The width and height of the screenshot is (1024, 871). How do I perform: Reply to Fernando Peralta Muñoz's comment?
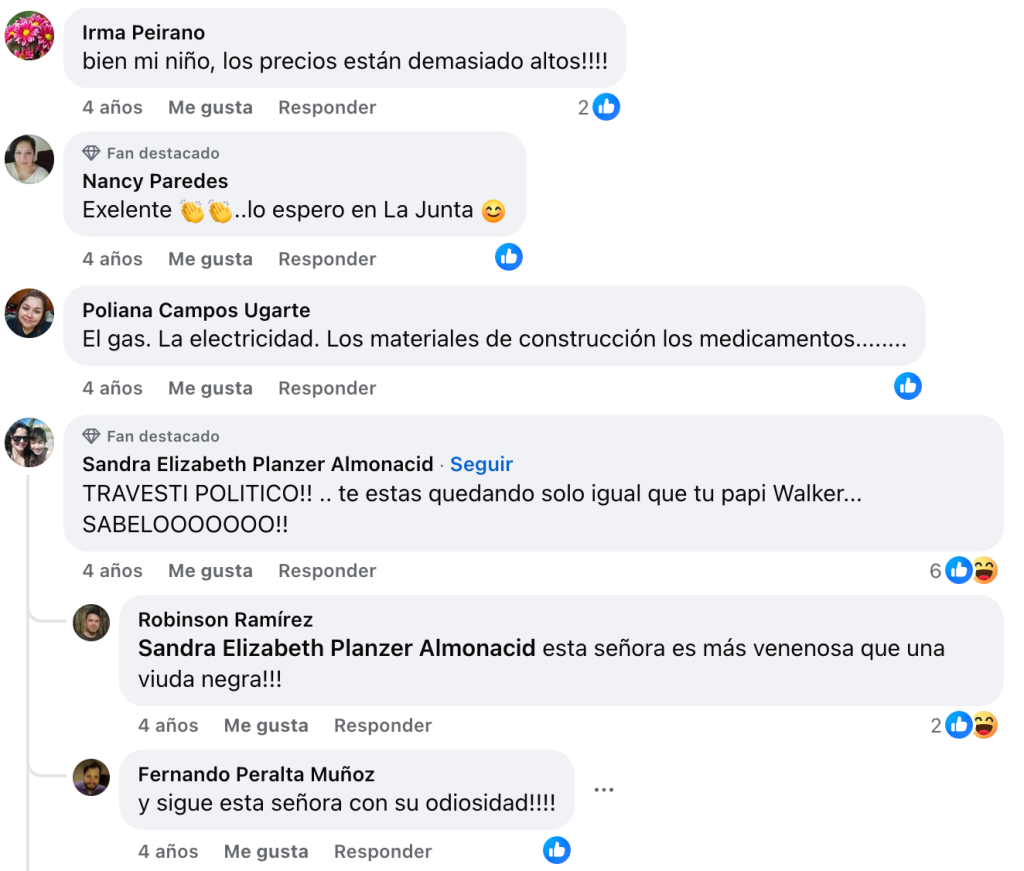[x=383, y=852]
